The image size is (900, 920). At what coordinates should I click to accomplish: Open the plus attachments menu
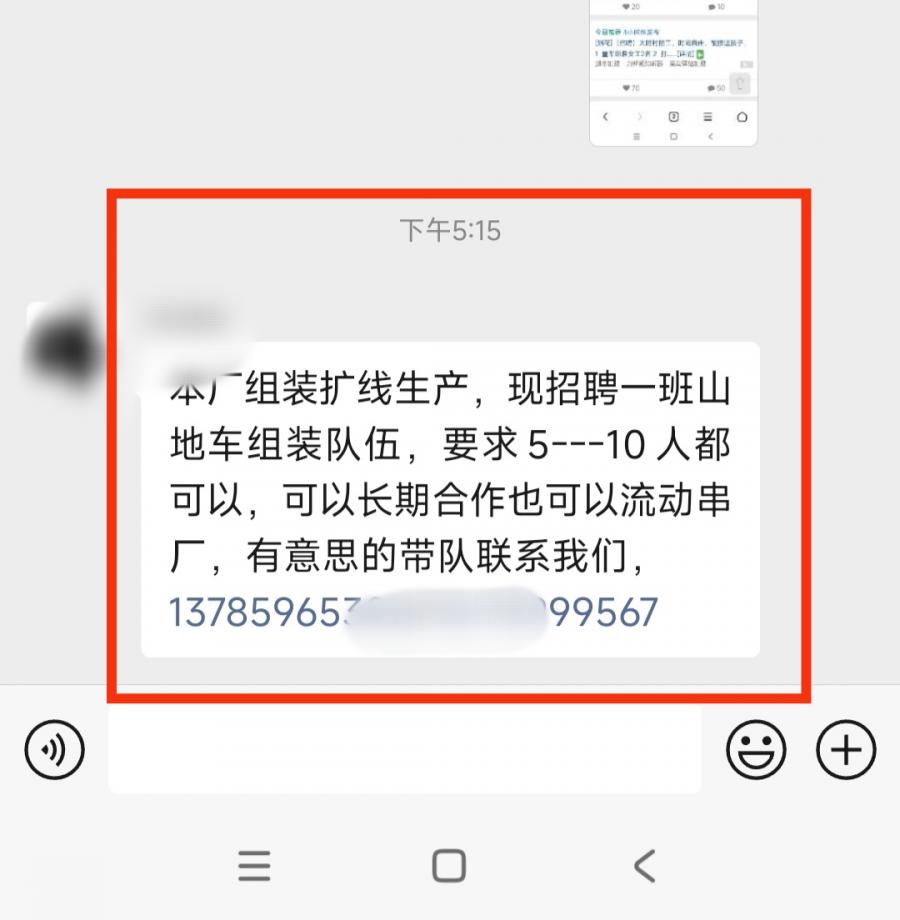(846, 749)
